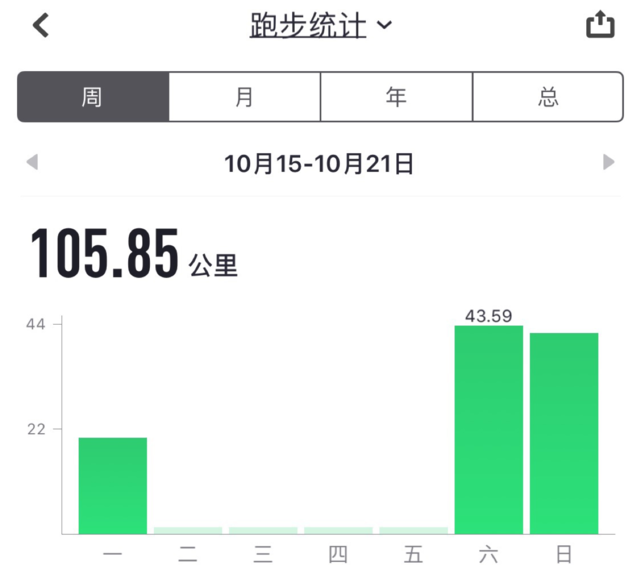The height and width of the screenshot is (578, 640).
Task: Switch to the 月 monthly tab
Action: [x=245, y=97]
